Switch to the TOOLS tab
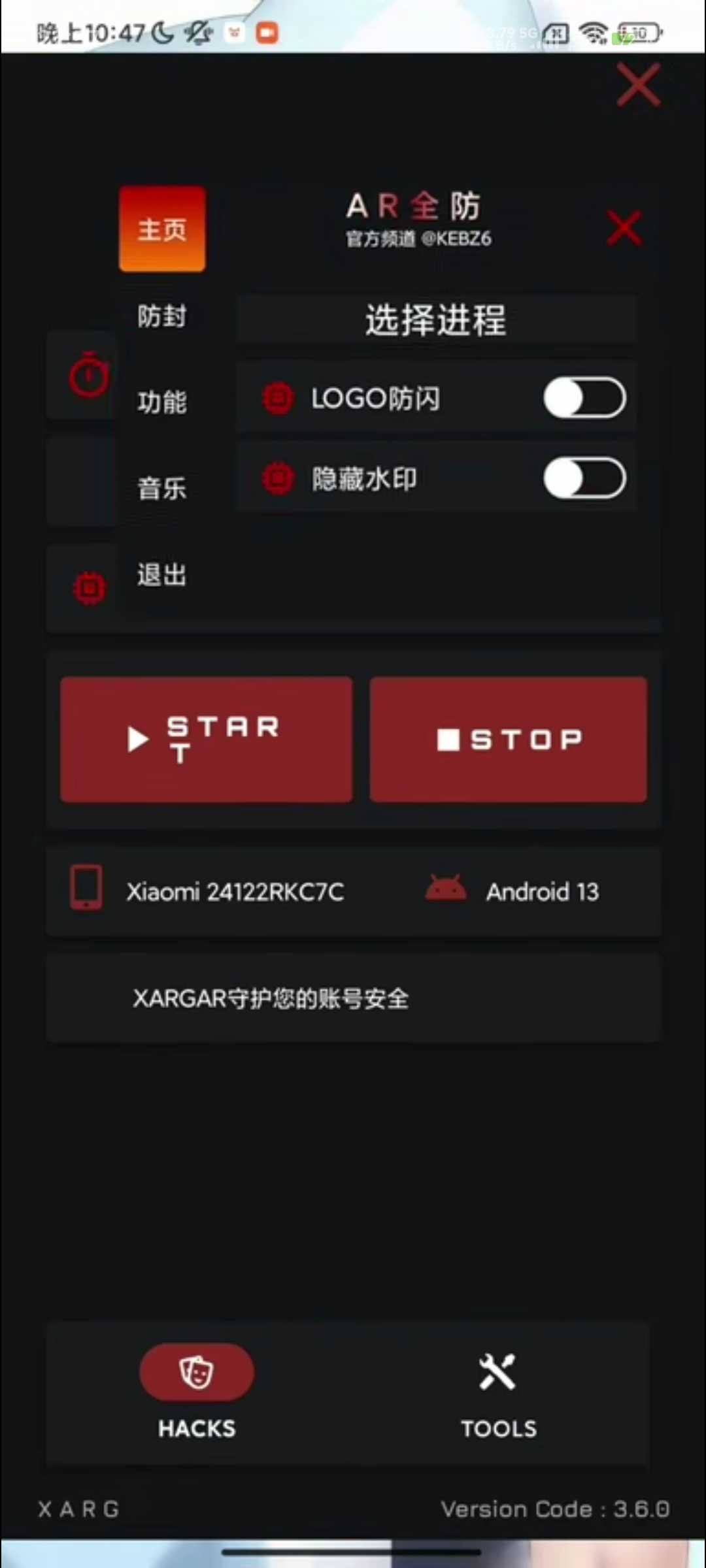This screenshot has height=1568, width=706. [498, 1392]
